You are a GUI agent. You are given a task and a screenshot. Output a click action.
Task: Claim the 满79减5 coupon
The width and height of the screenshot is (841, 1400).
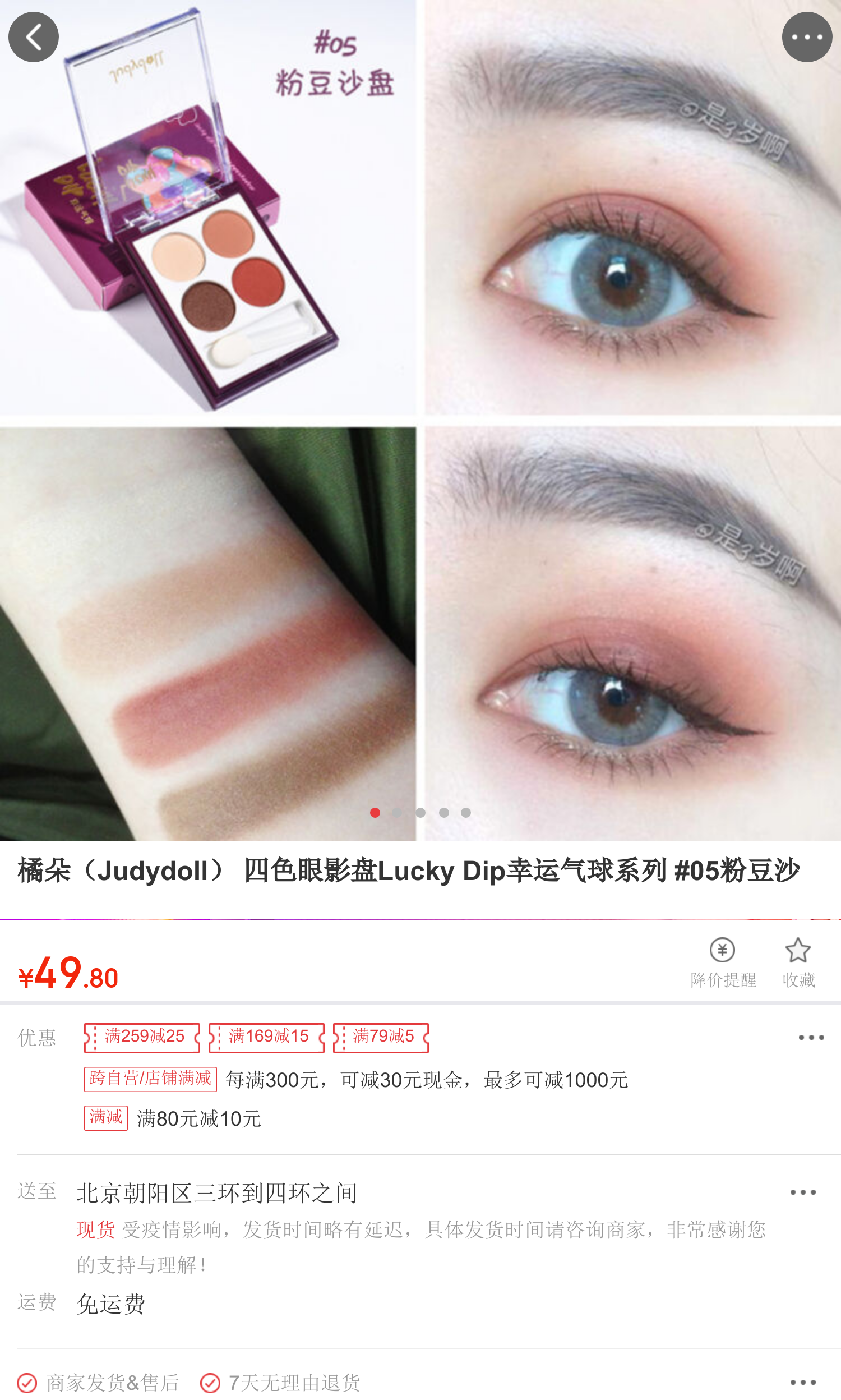[x=381, y=1037]
